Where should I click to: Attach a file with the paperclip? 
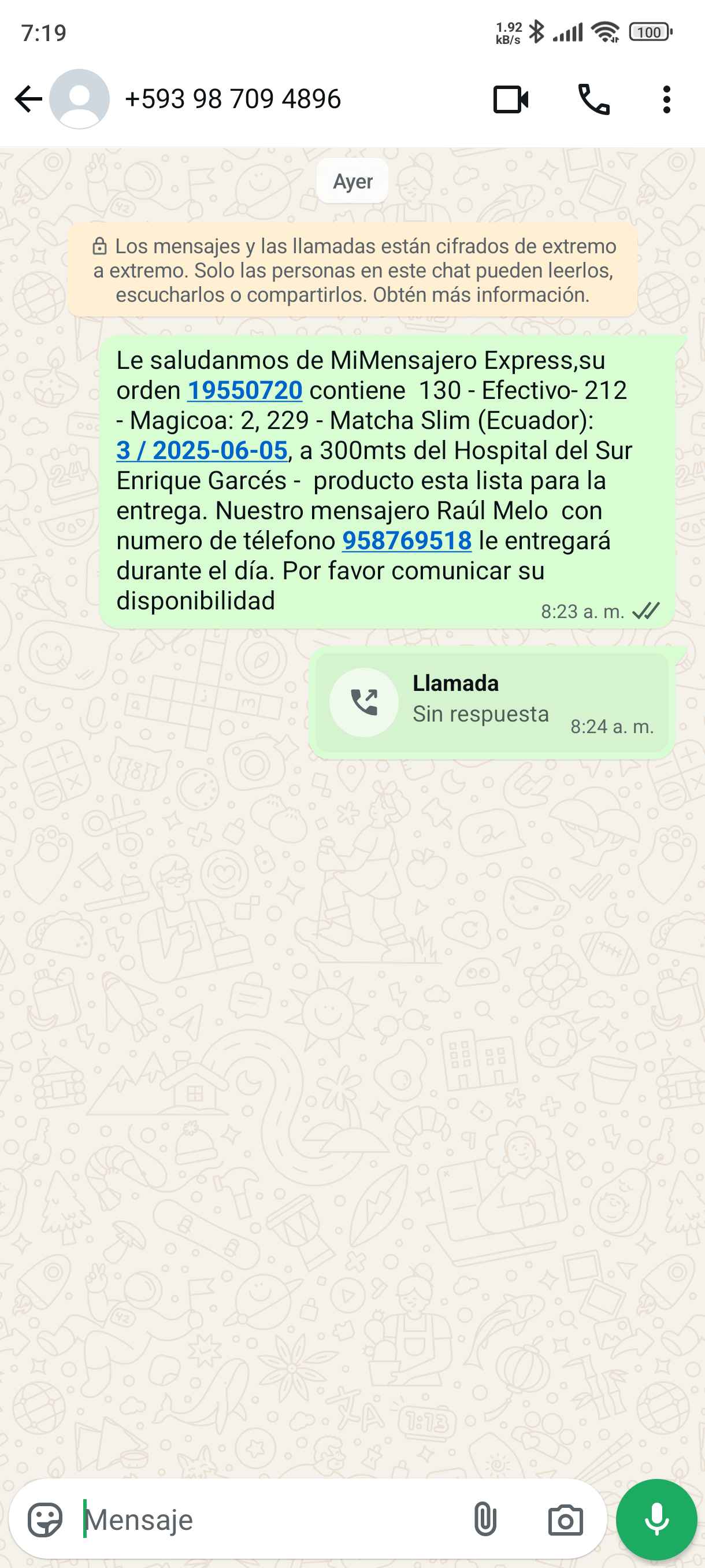coord(485,1520)
